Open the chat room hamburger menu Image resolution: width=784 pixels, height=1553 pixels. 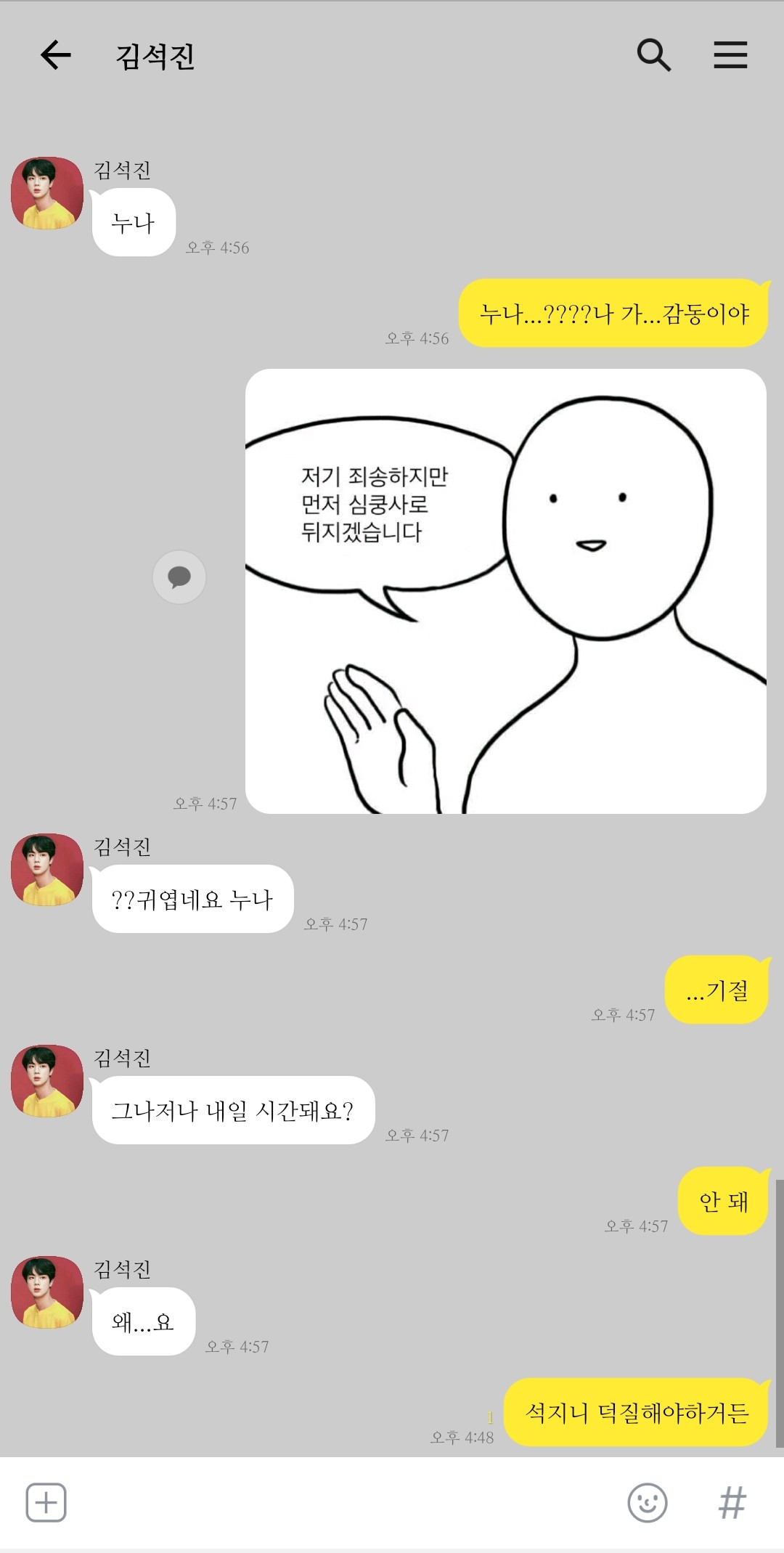[x=730, y=55]
